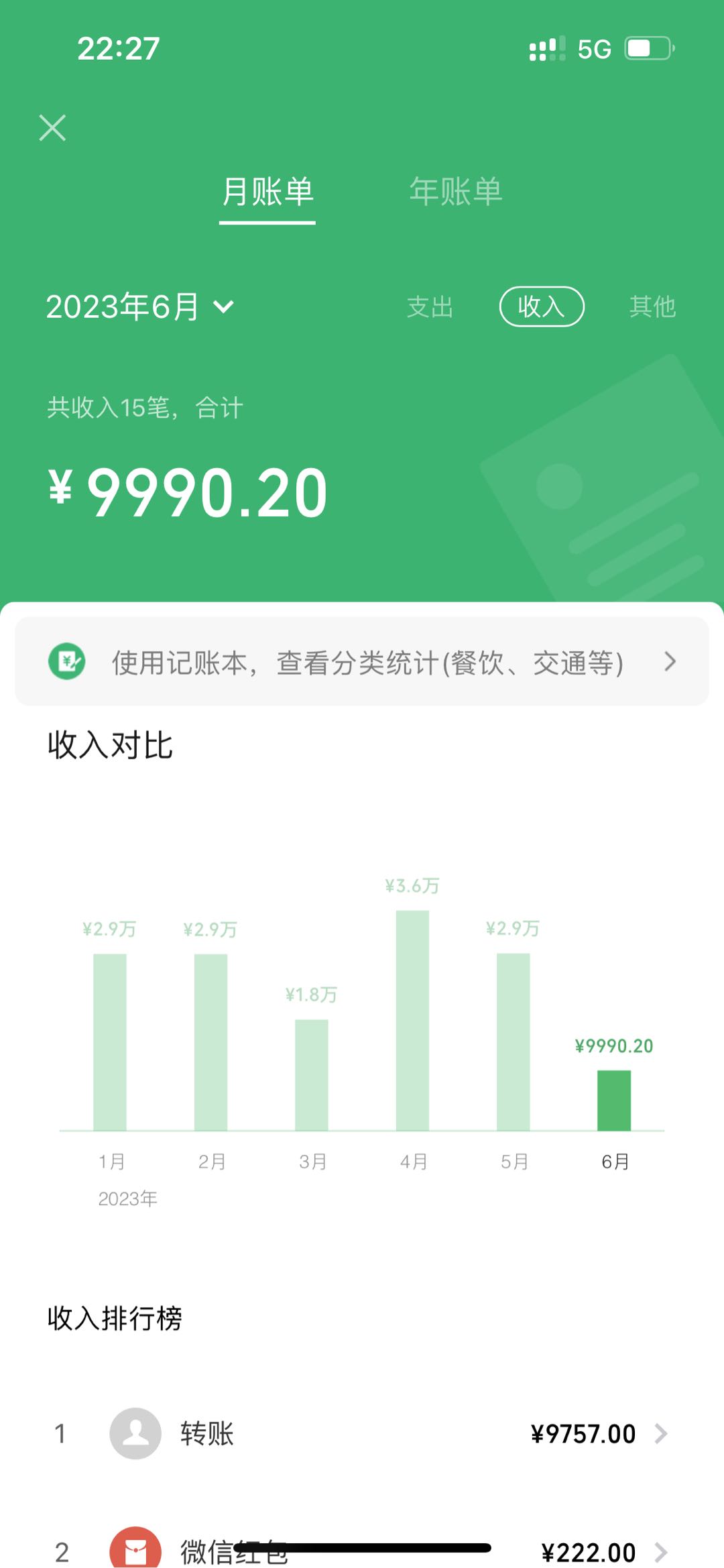Select the 收入 filter

coord(542,307)
